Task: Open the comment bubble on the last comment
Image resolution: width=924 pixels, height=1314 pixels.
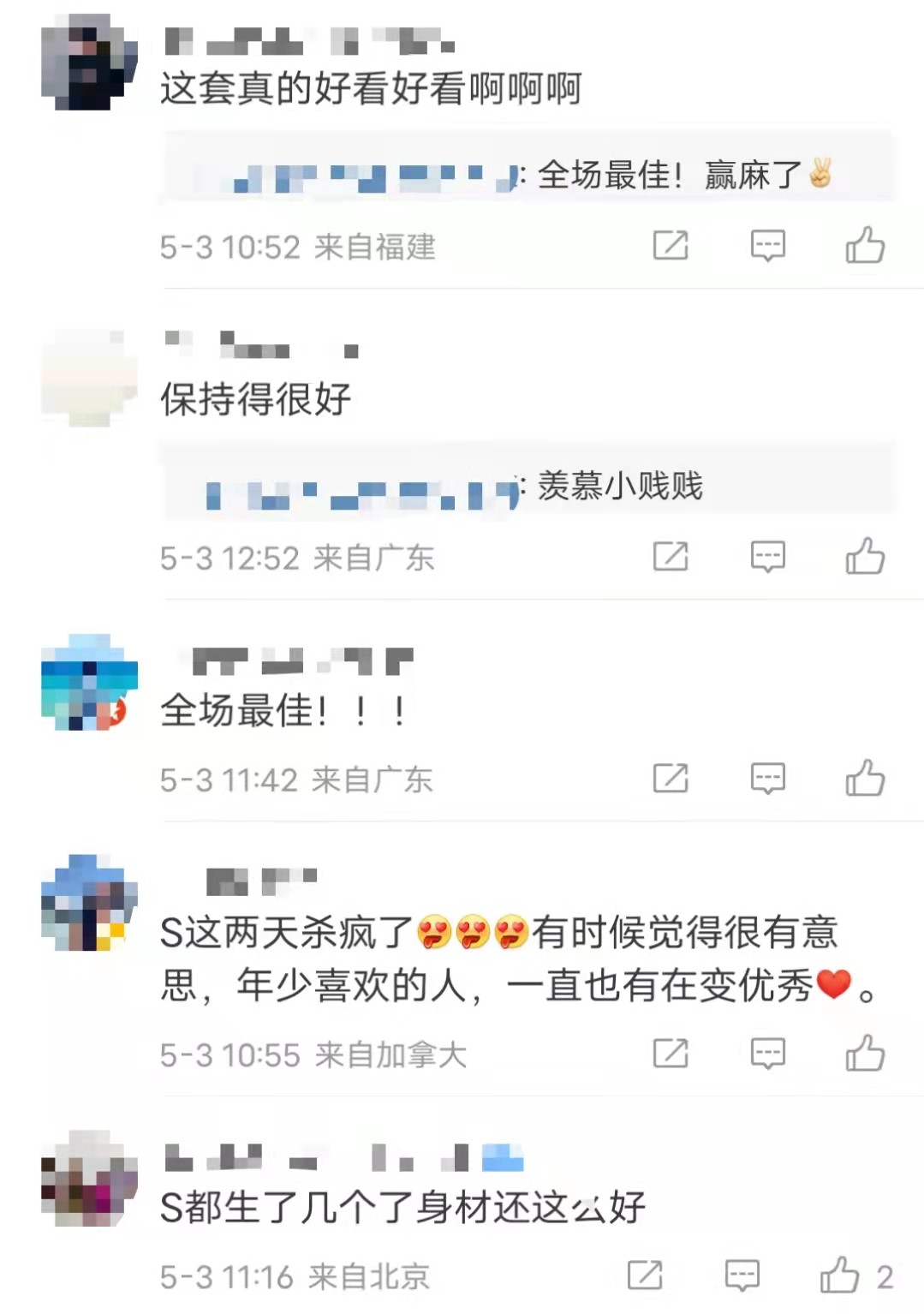Action: click(x=742, y=1278)
